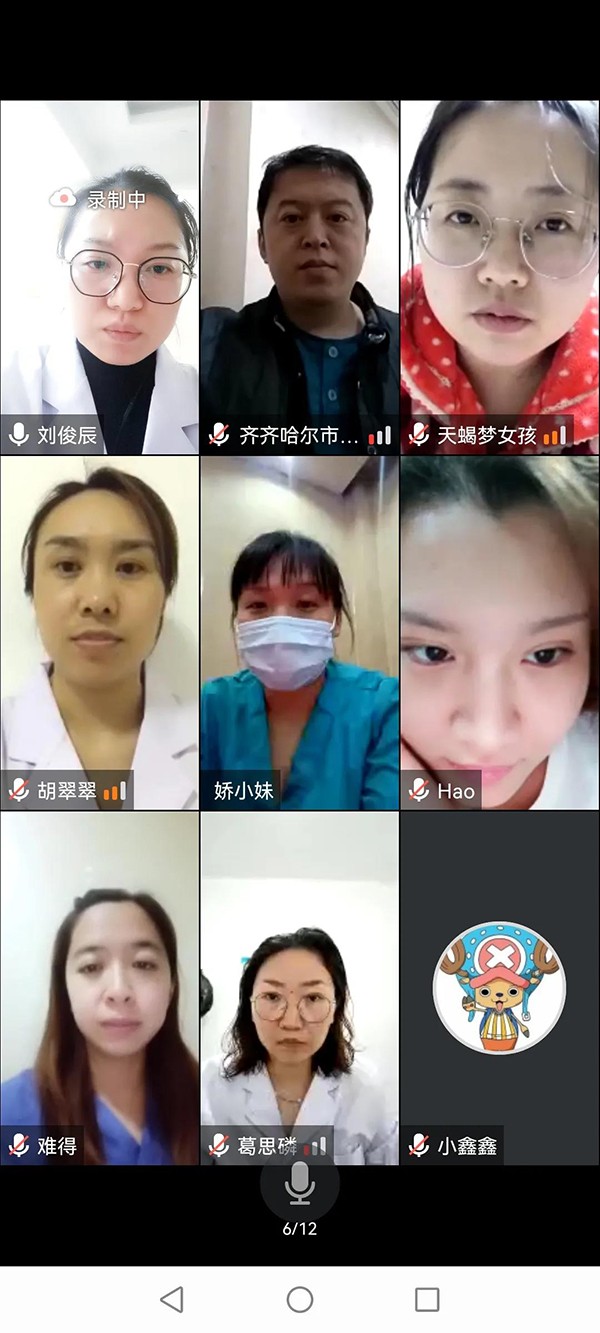Open 天蝎梦女孩's video tile
Image resolution: width=600 pixels, height=1333 pixels.
(x=499, y=278)
